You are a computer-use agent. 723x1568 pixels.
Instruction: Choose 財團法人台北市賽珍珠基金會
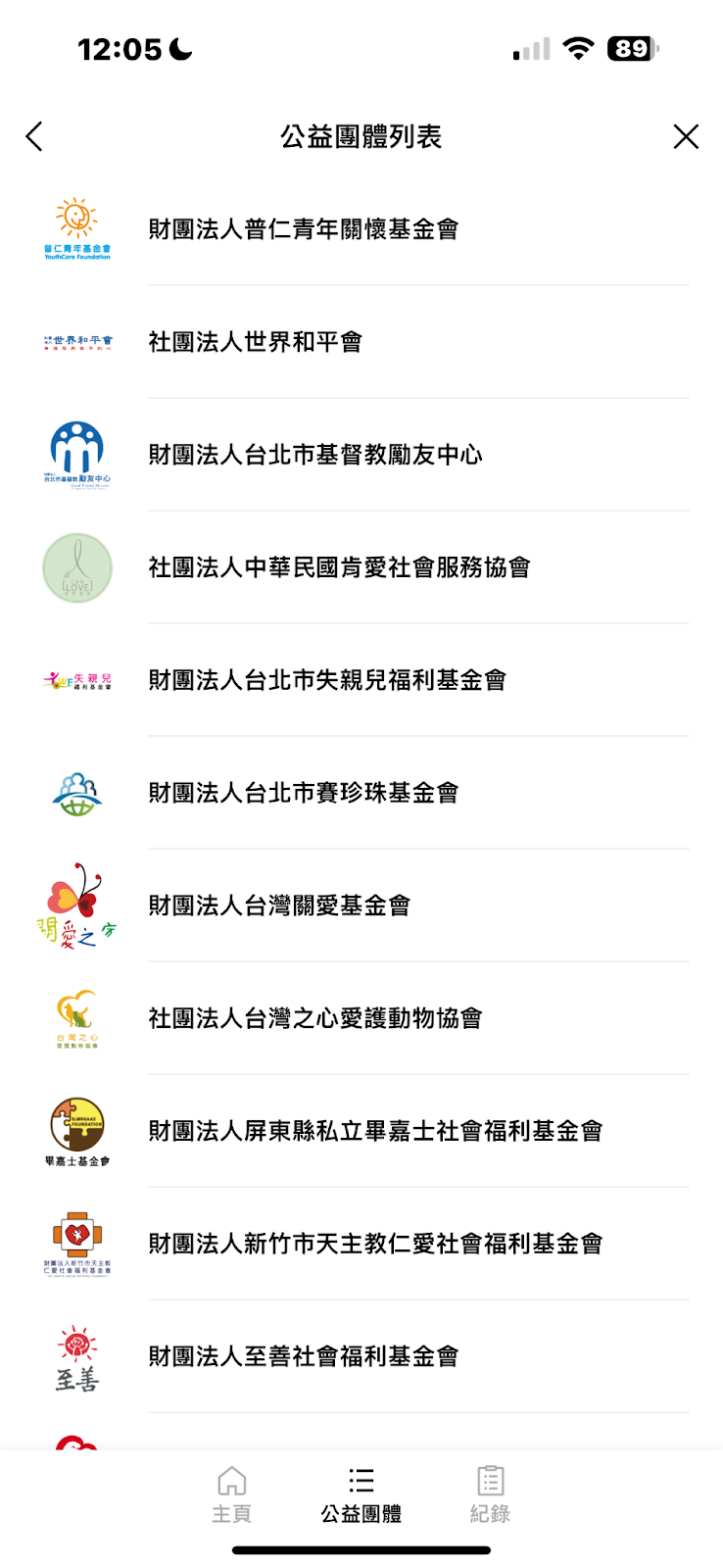point(361,793)
